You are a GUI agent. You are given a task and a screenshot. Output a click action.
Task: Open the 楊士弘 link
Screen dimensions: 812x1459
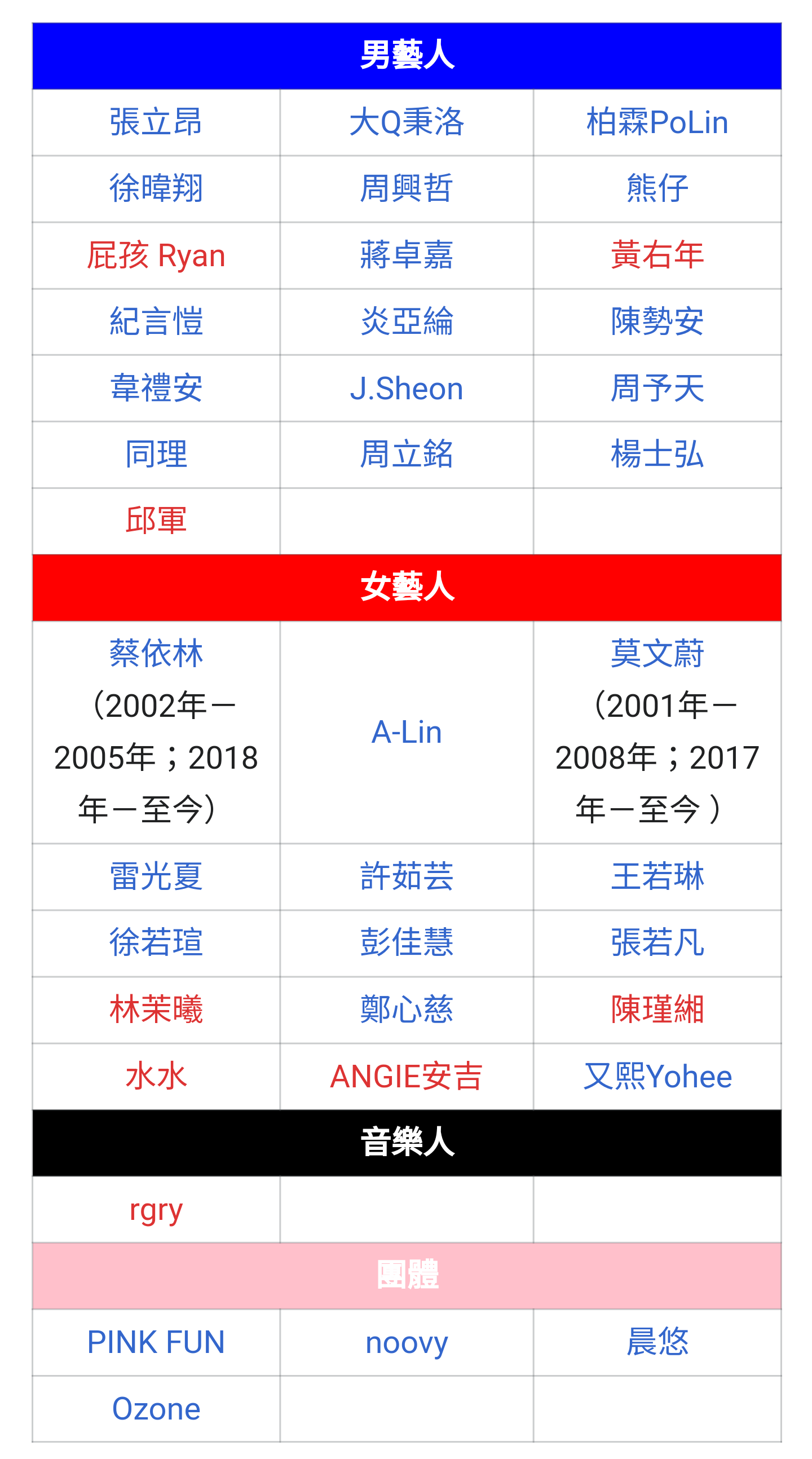[x=657, y=454]
